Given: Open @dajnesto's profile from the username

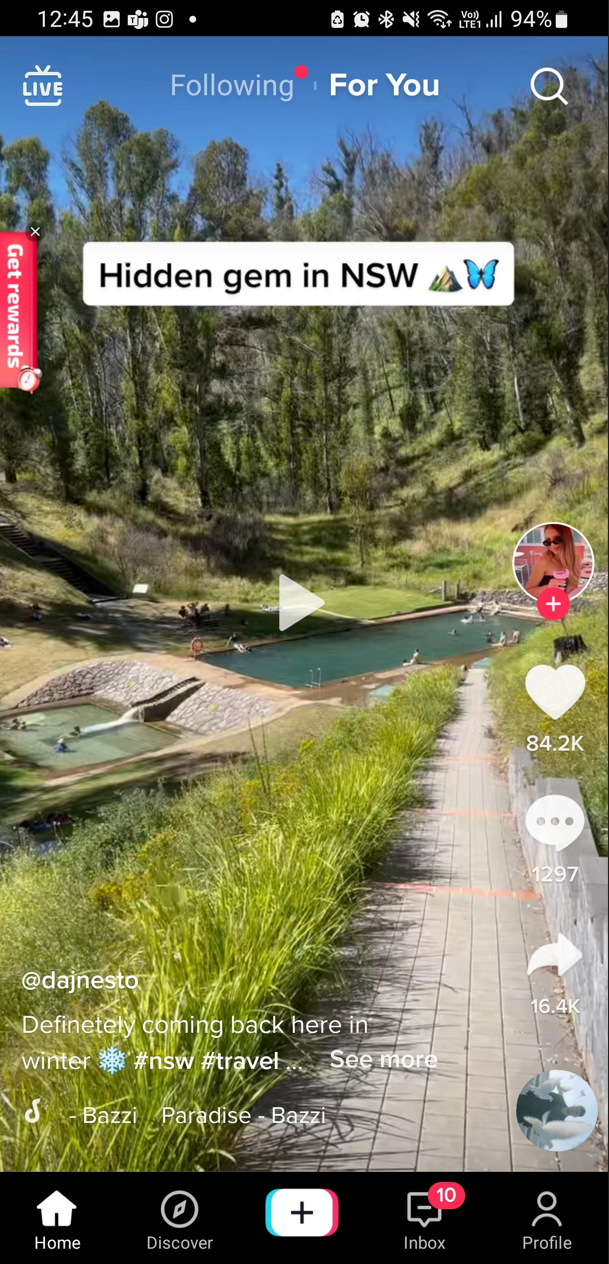Looking at the screenshot, I should click(80, 980).
